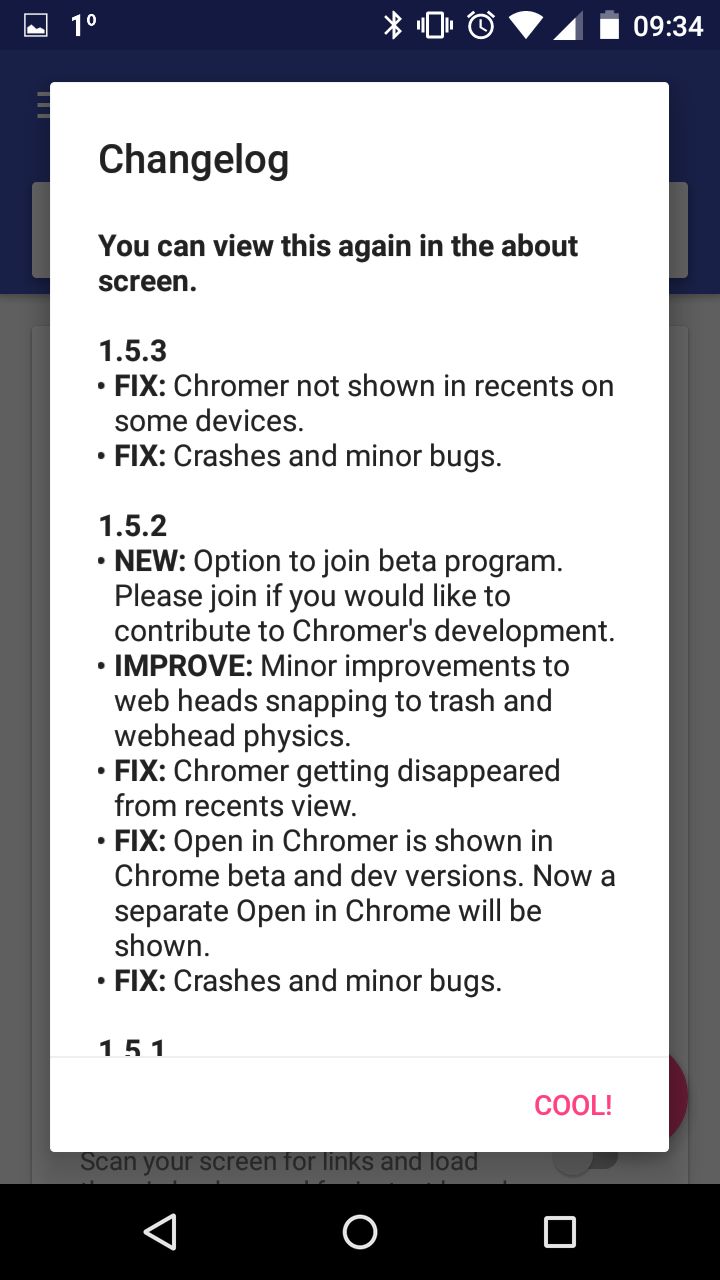720x1280 pixels.
Task: Open the recent apps overview
Action: click(x=560, y=1232)
